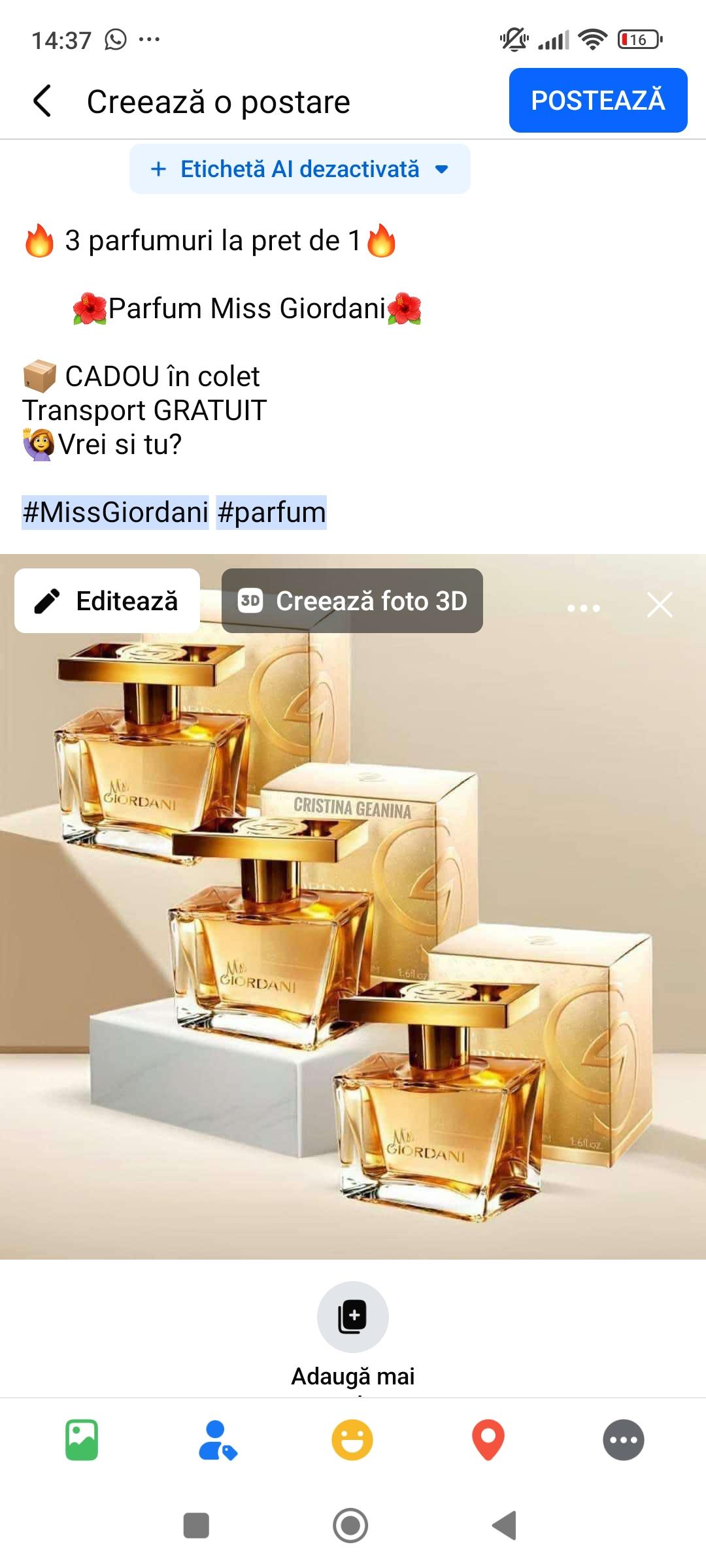
Task: Expand the Etichetă AI dezactivată dropdown
Action: 299,169
